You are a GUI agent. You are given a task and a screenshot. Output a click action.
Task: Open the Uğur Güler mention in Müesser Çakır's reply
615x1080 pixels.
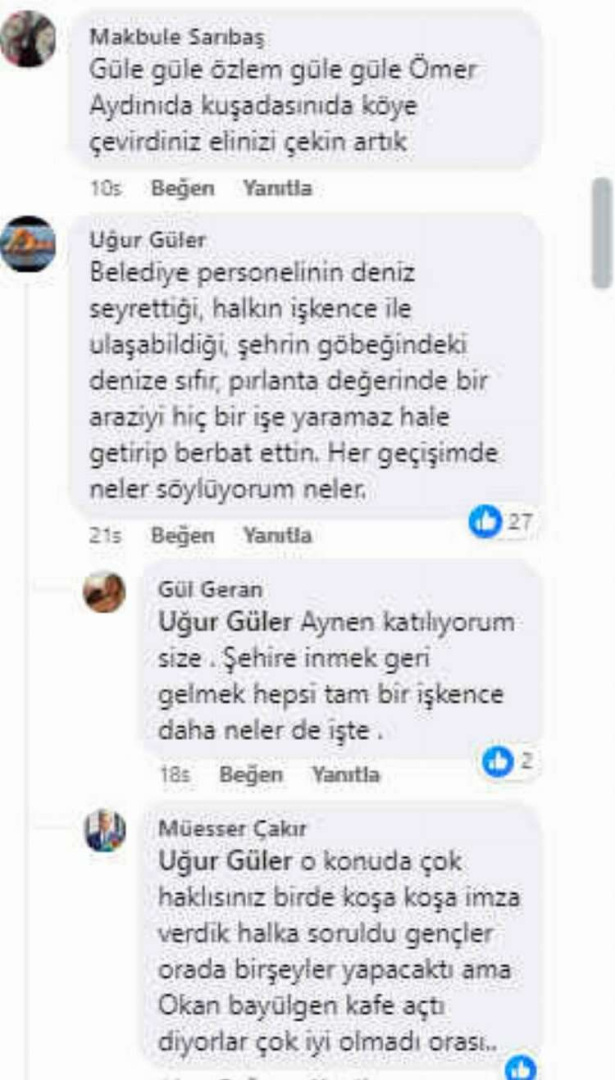coord(225,860)
